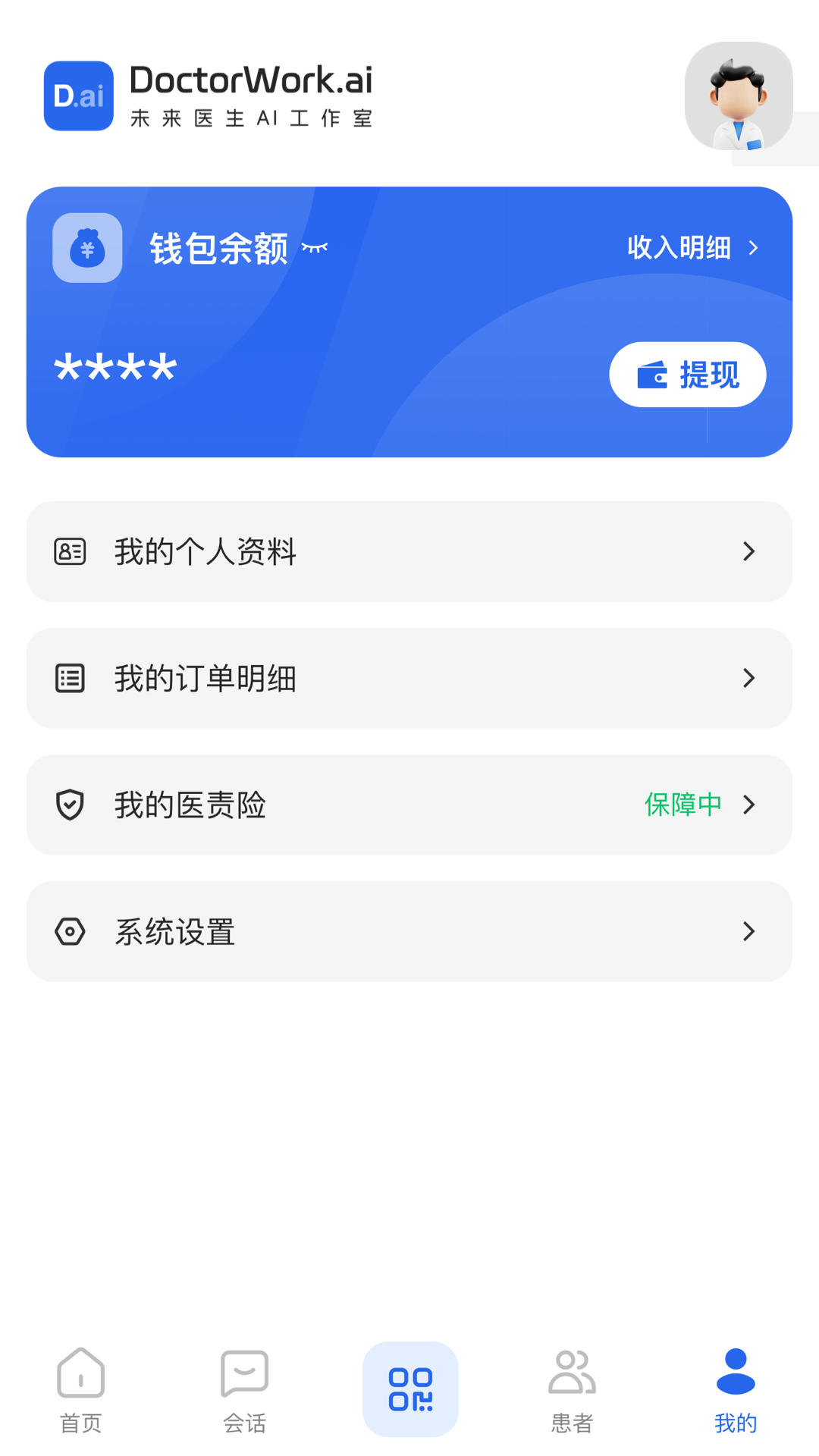
Task: Expand 收入明细 with its chevron arrow
Action: pyautogui.click(x=755, y=247)
